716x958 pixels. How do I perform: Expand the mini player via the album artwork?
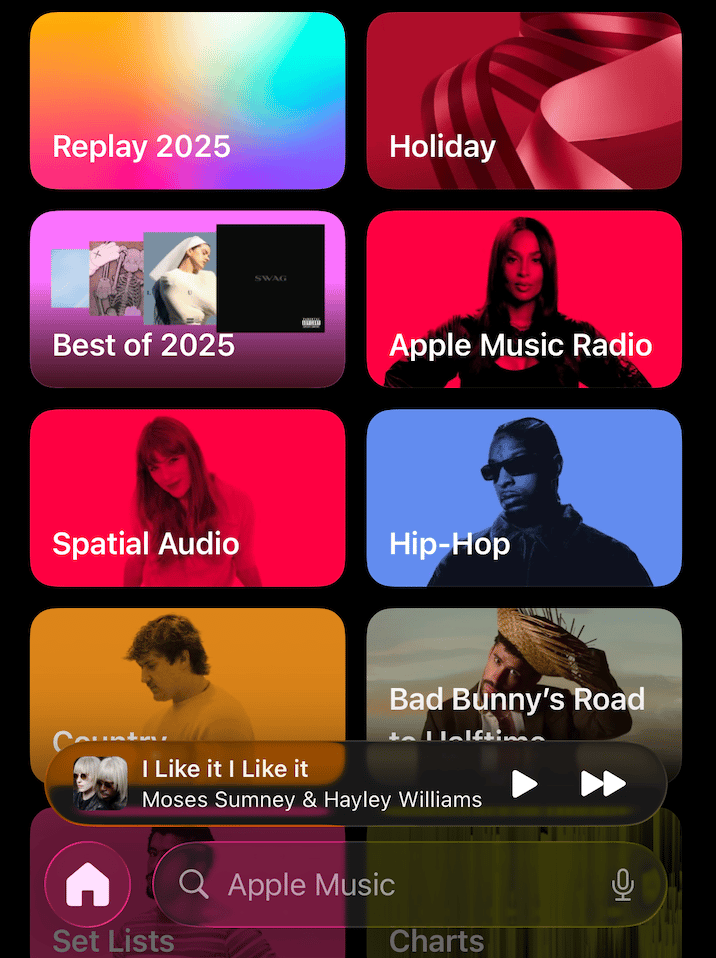click(x=100, y=784)
